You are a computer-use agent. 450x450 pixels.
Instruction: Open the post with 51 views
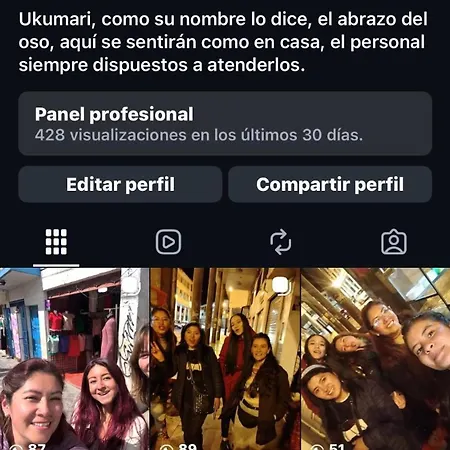tap(376, 359)
